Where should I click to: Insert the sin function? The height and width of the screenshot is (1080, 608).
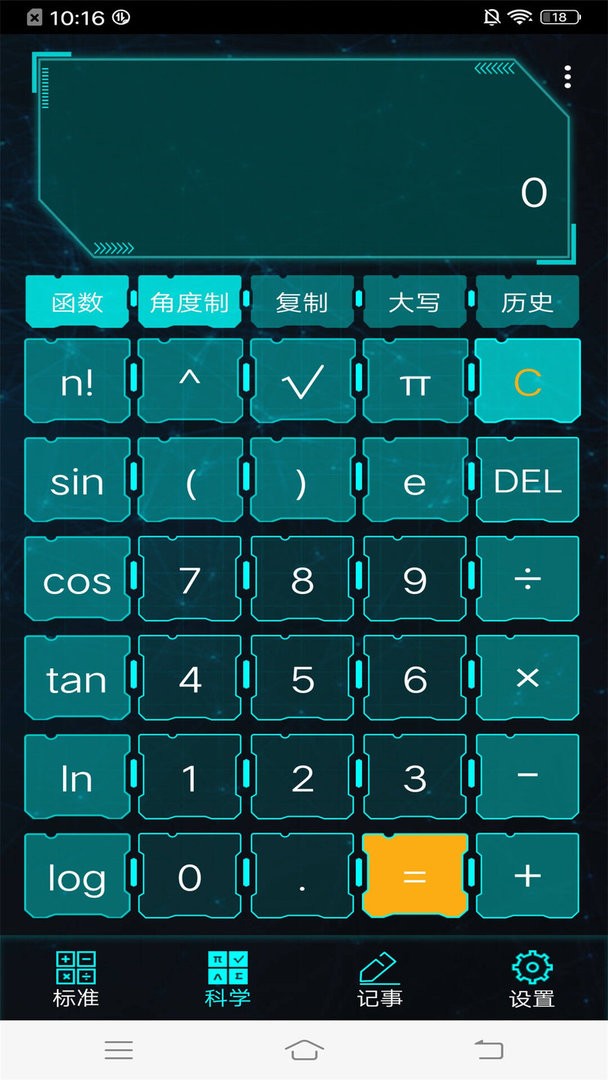point(77,481)
